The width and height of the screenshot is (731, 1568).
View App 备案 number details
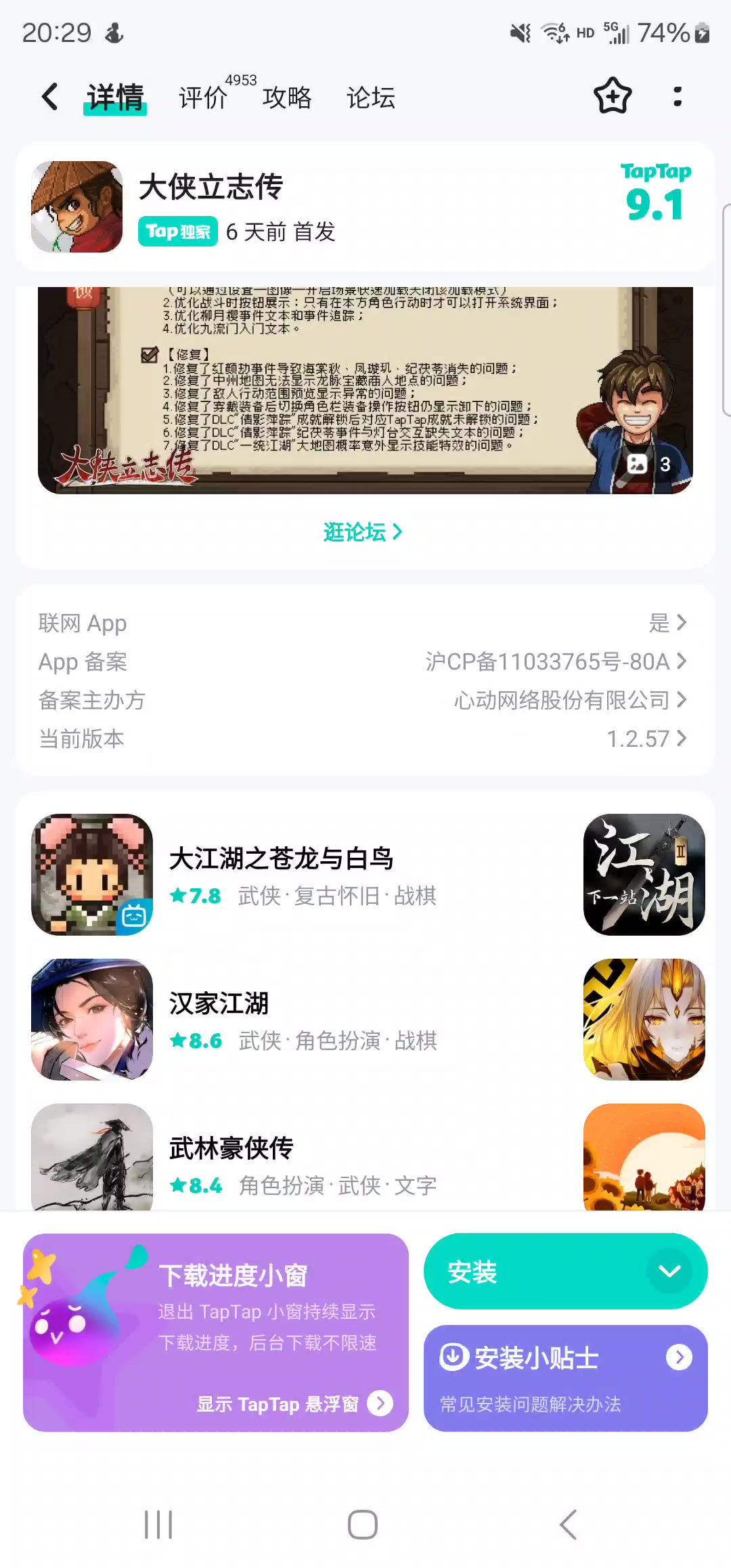[x=555, y=661]
